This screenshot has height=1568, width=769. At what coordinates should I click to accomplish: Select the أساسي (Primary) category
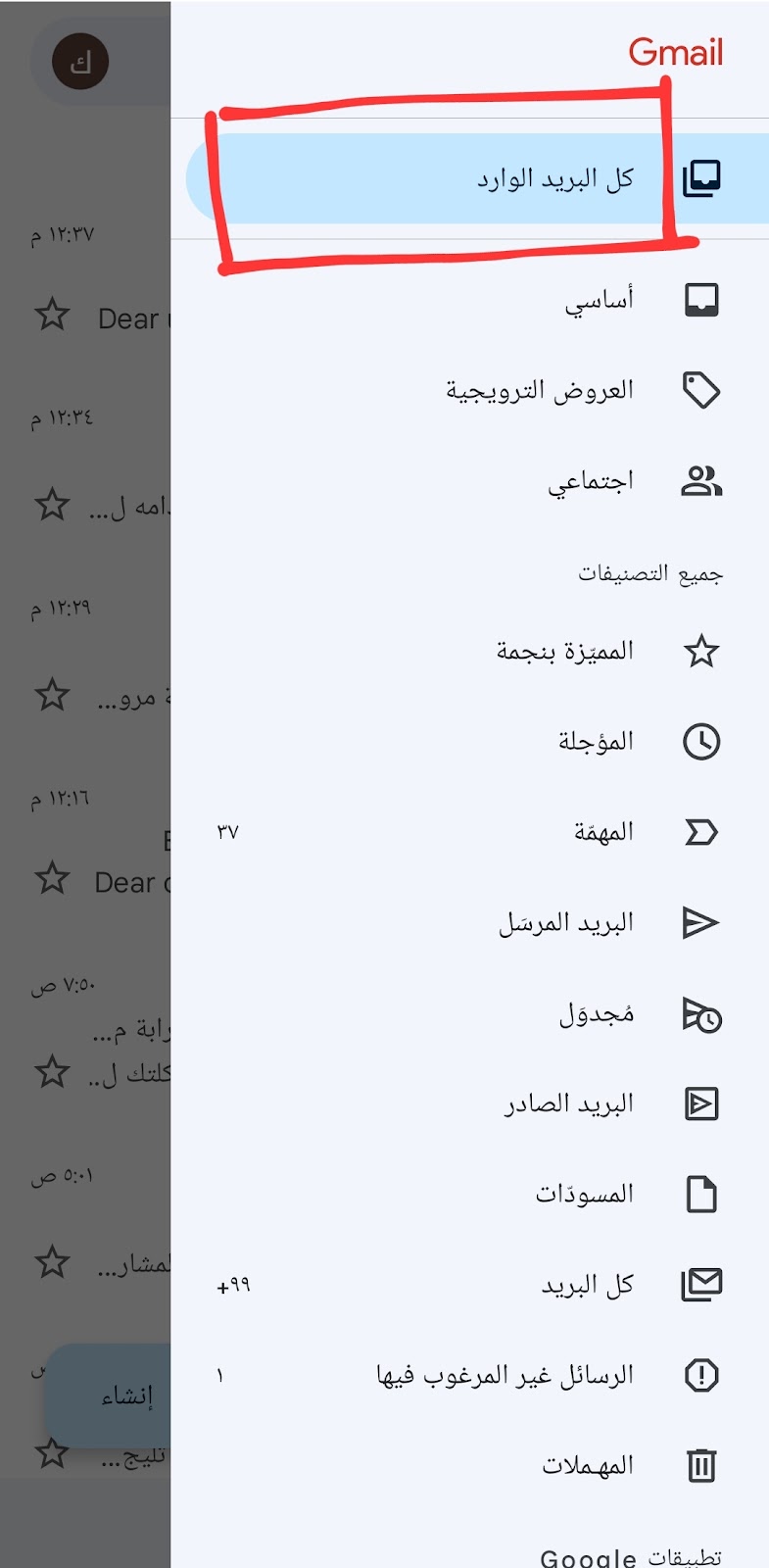click(470, 300)
